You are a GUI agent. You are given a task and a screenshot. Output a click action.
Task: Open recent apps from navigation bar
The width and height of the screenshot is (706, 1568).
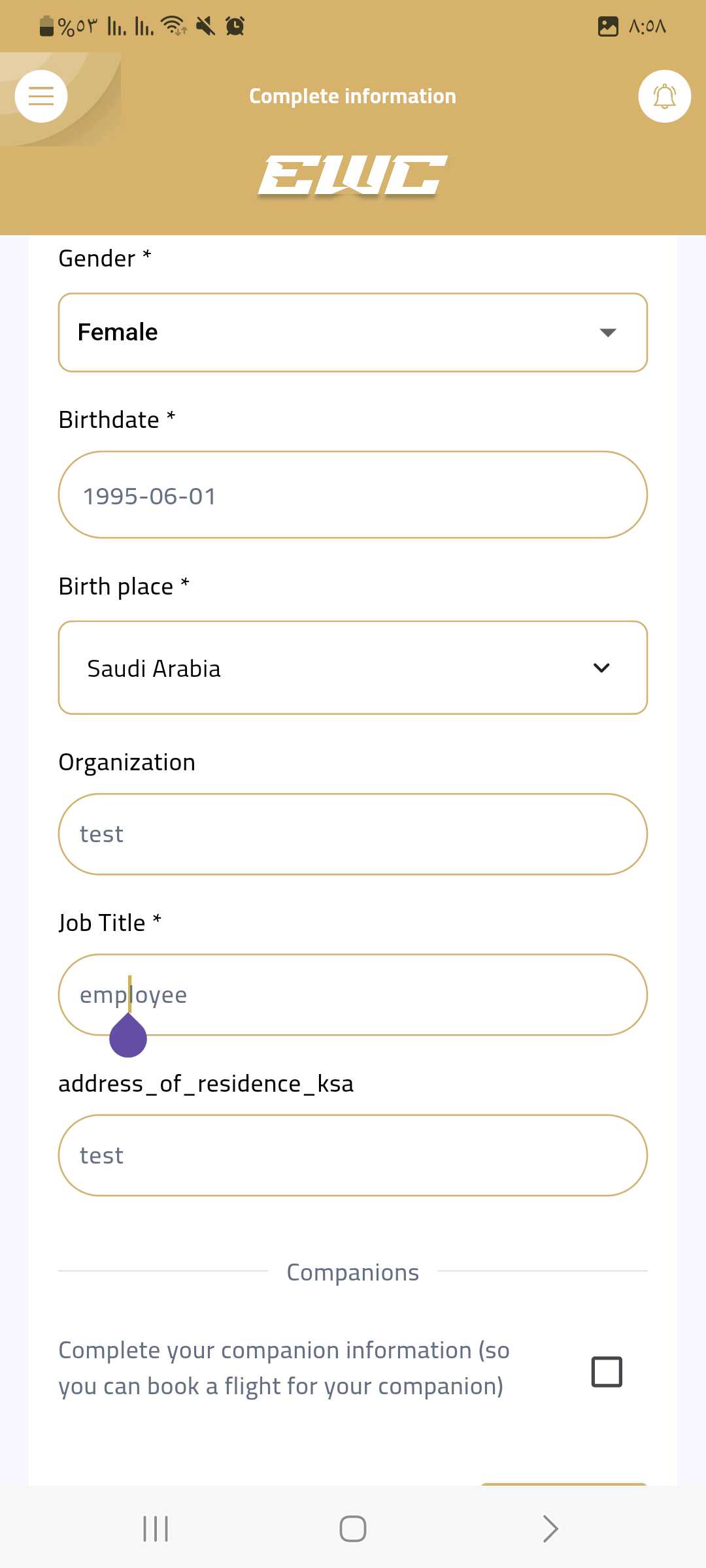click(156, 1529)
